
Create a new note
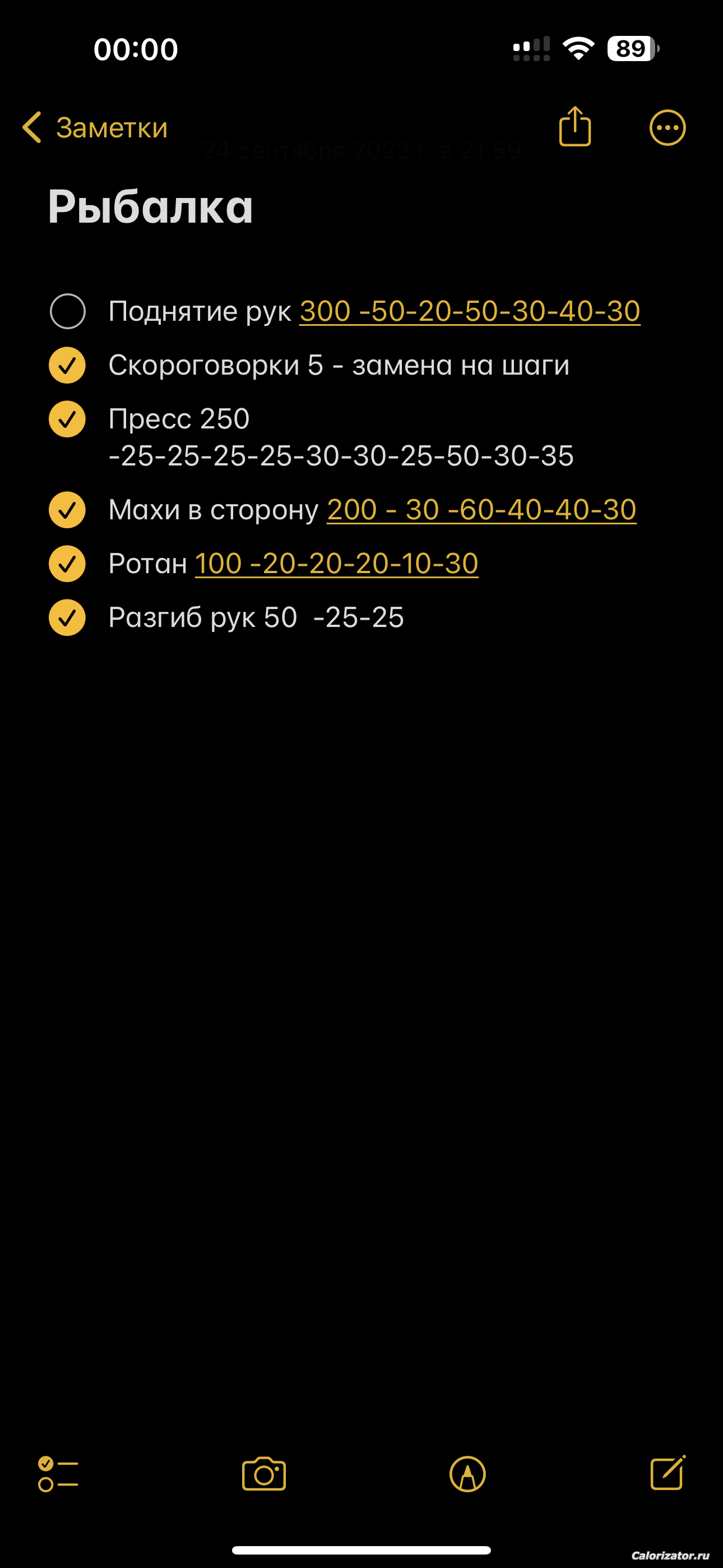point(668,1472)
